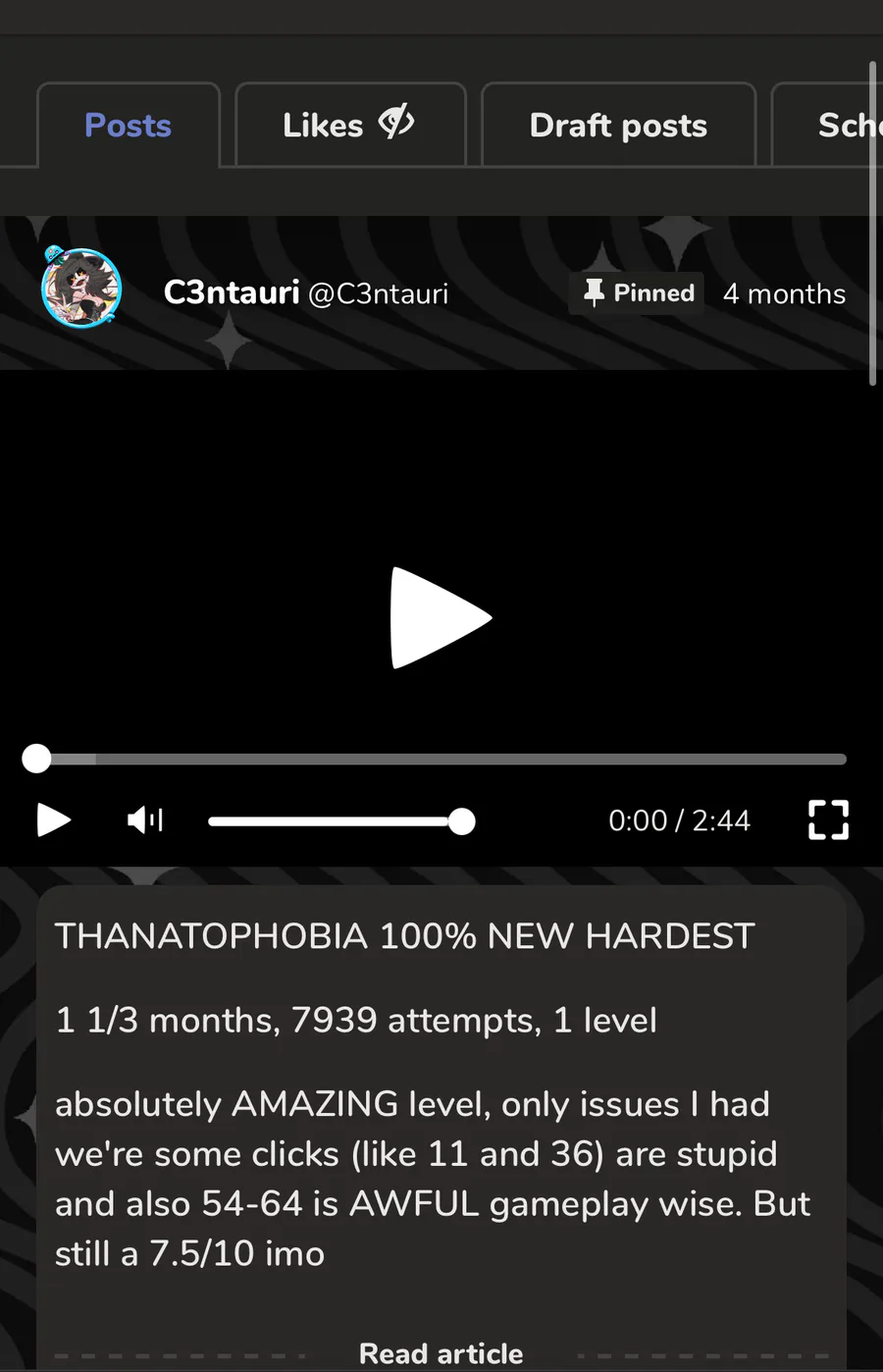The width and height of the screenshot is (883, 1372).
Task: Open Read article link
Action: [441, 1353]
